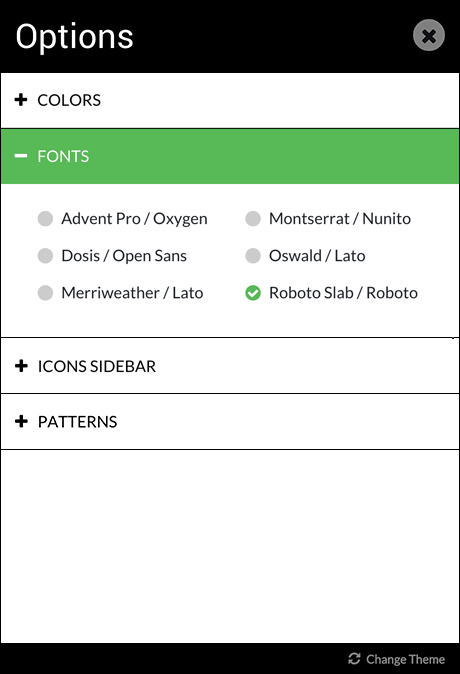Expand the Icons Sidebar section

(x=230, y=366)
